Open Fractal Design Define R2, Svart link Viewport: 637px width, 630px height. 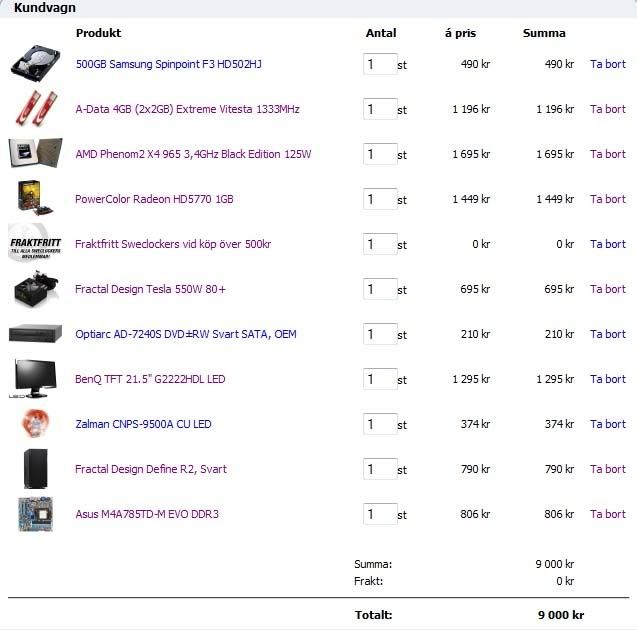pyautogui.click(x=150, y=469)
